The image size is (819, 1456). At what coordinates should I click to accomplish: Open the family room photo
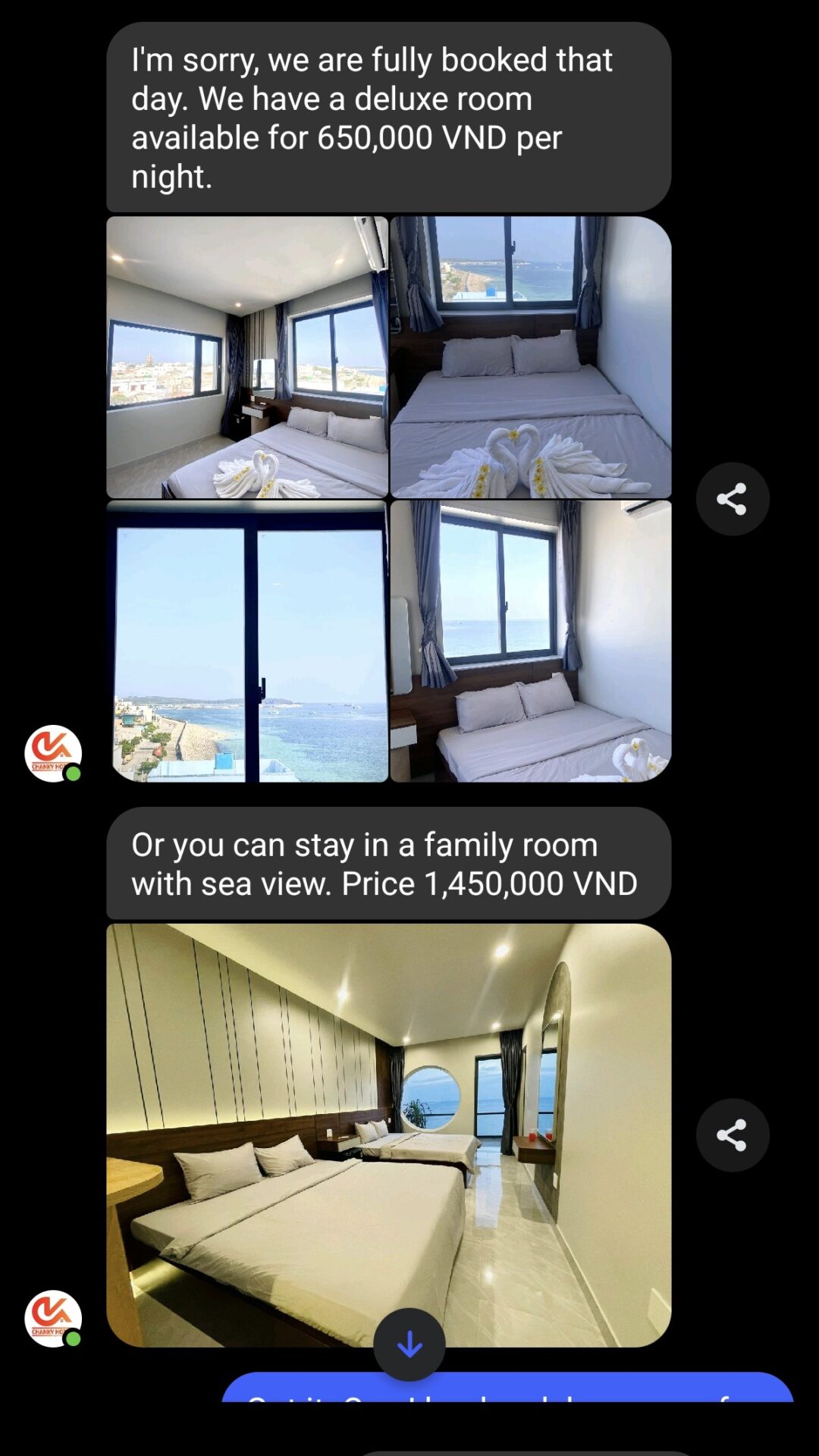click(x=389, y=1135)
